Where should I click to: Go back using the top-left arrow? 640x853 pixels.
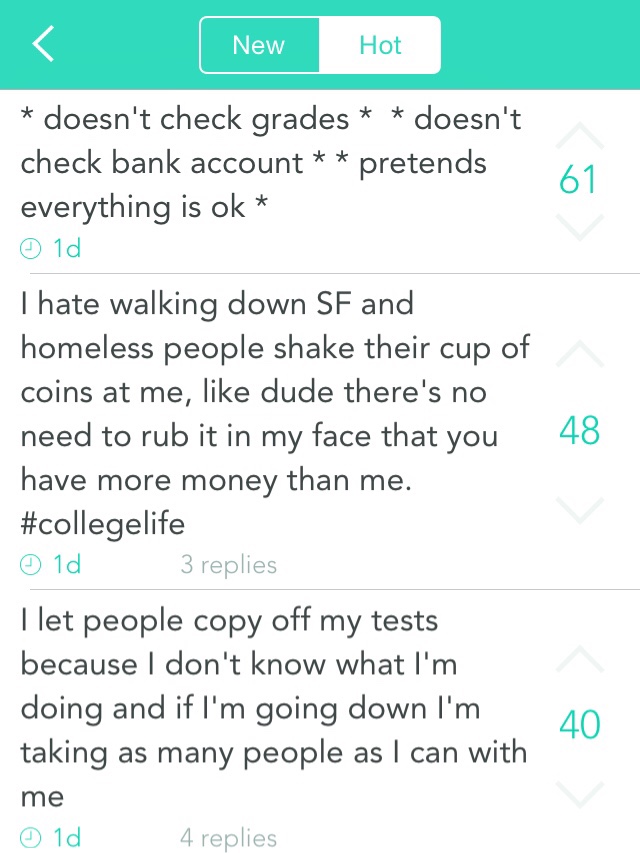point(42,45)
